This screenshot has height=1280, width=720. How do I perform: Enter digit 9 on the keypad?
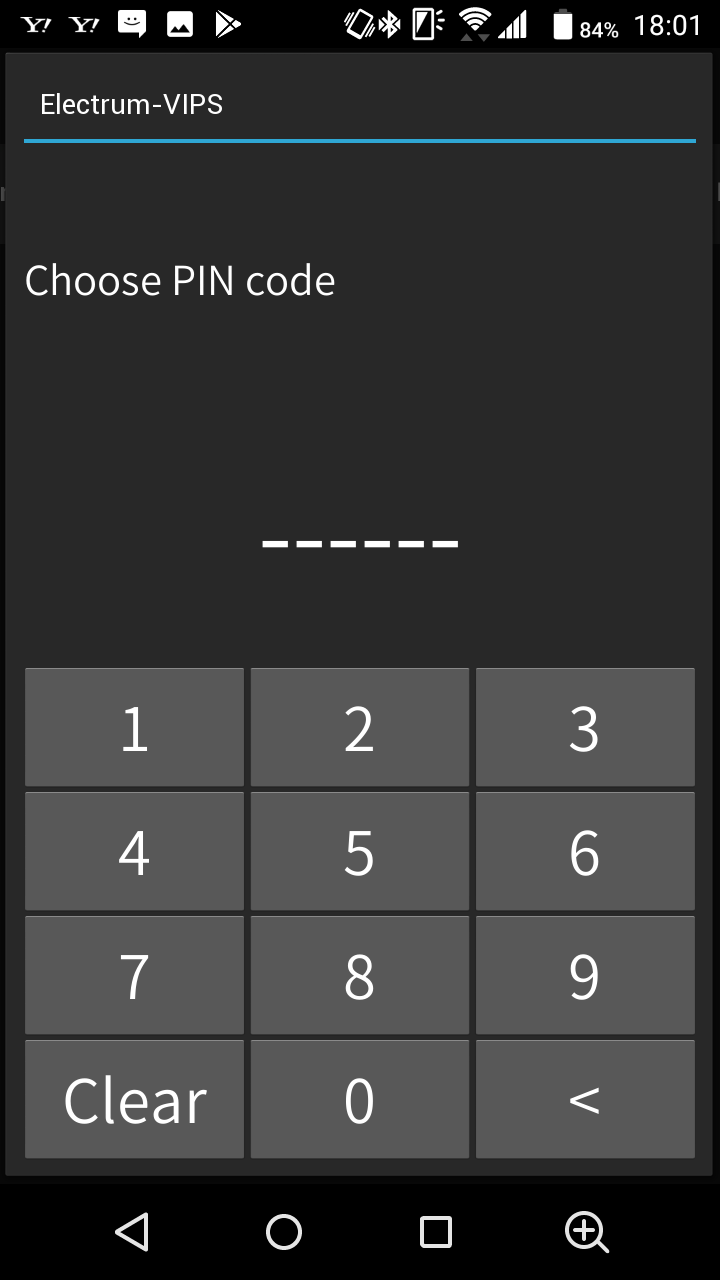tap(585, 975)
